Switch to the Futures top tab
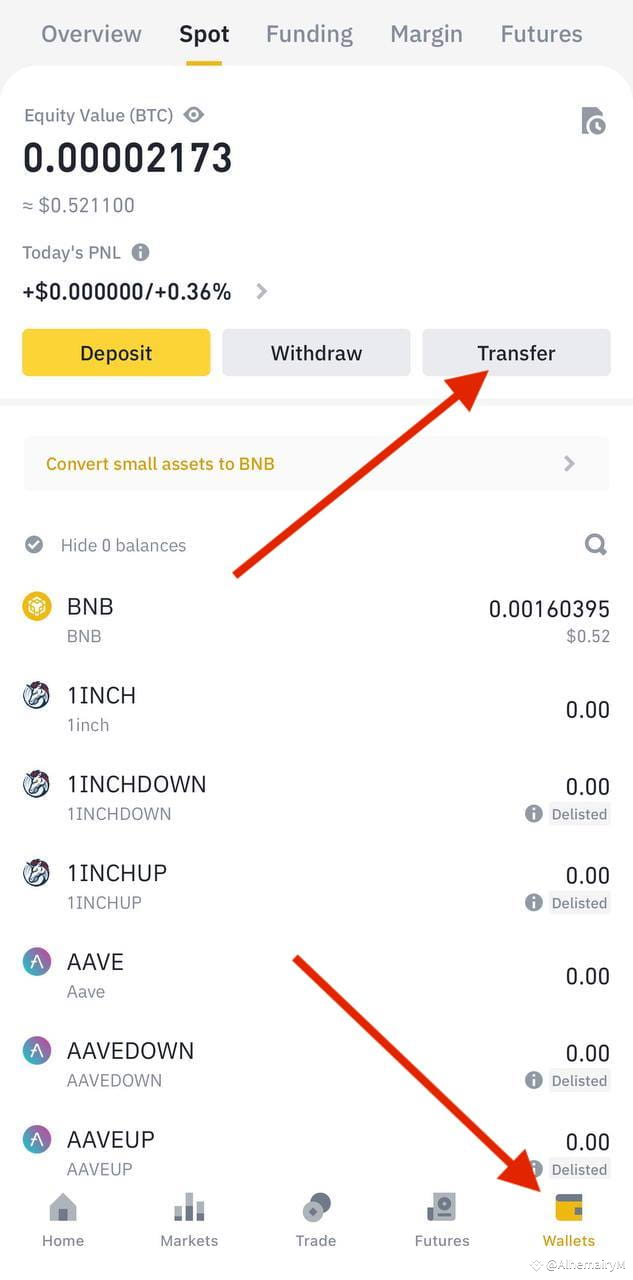Image resolution: width=633 pixels, height=1280 pixels. [x=541, y=34]
